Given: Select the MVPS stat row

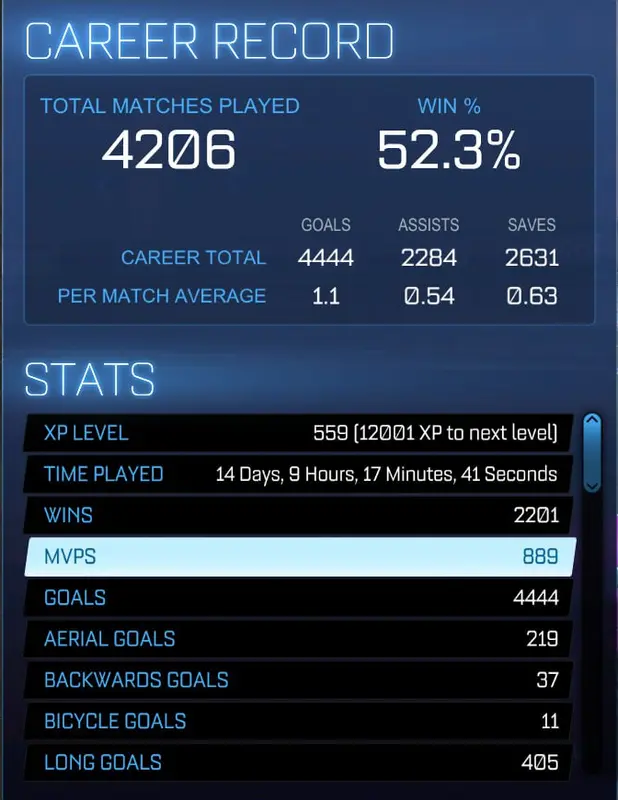Looking at the screenshot, I should tap(300, 557).
